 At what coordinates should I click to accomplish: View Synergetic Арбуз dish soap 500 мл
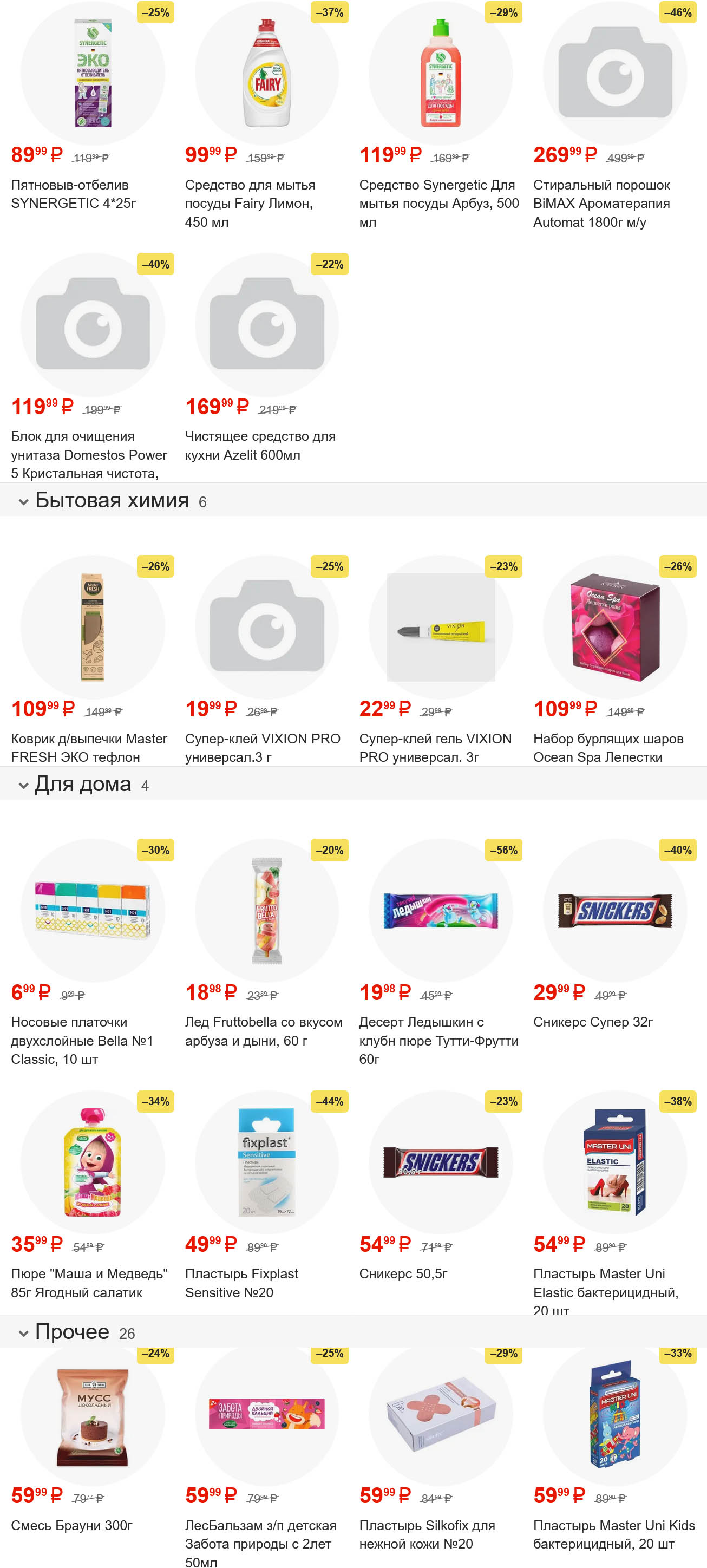point(441,73)
